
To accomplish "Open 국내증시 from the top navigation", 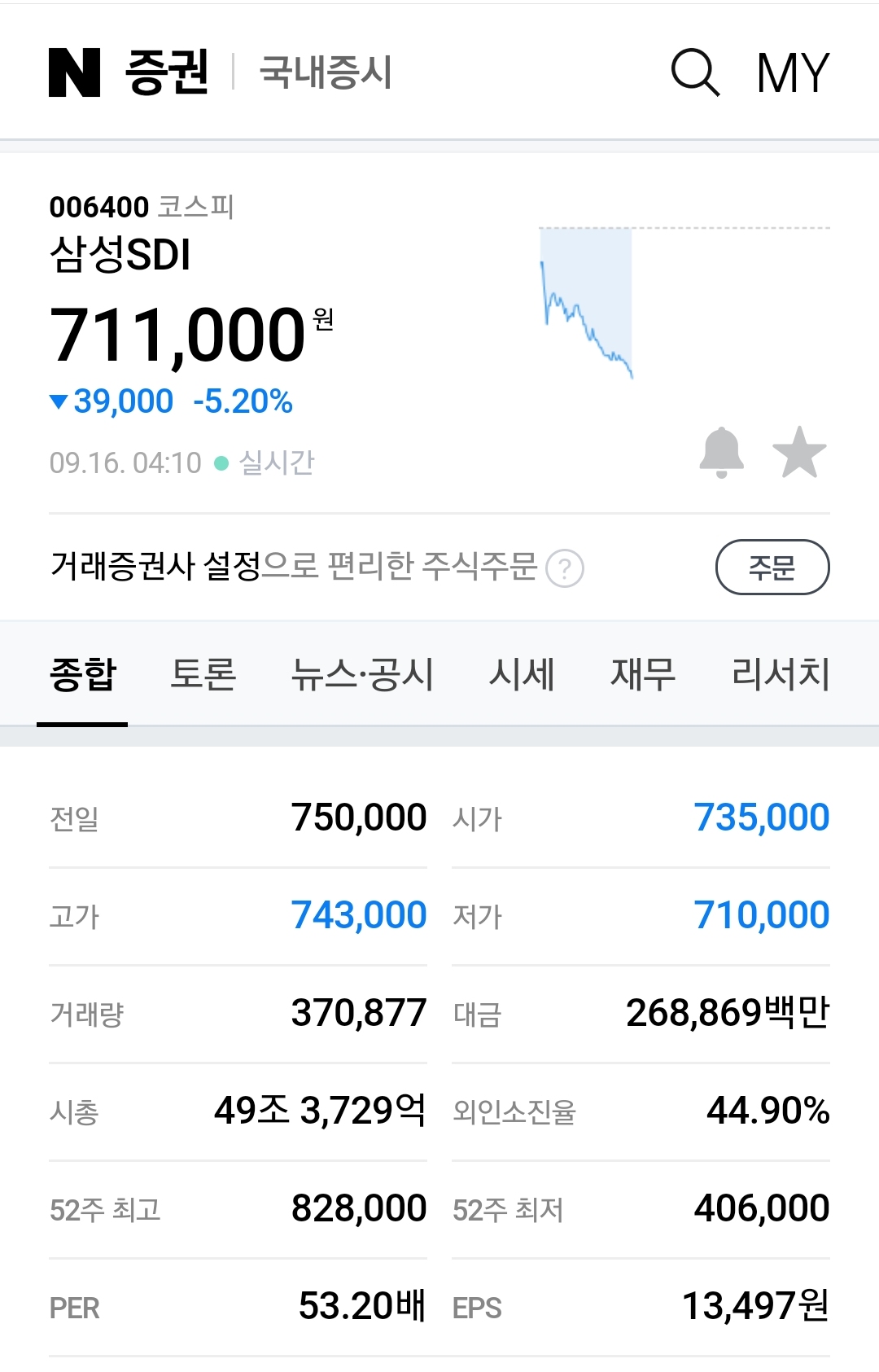I will (x=324, y=72).
